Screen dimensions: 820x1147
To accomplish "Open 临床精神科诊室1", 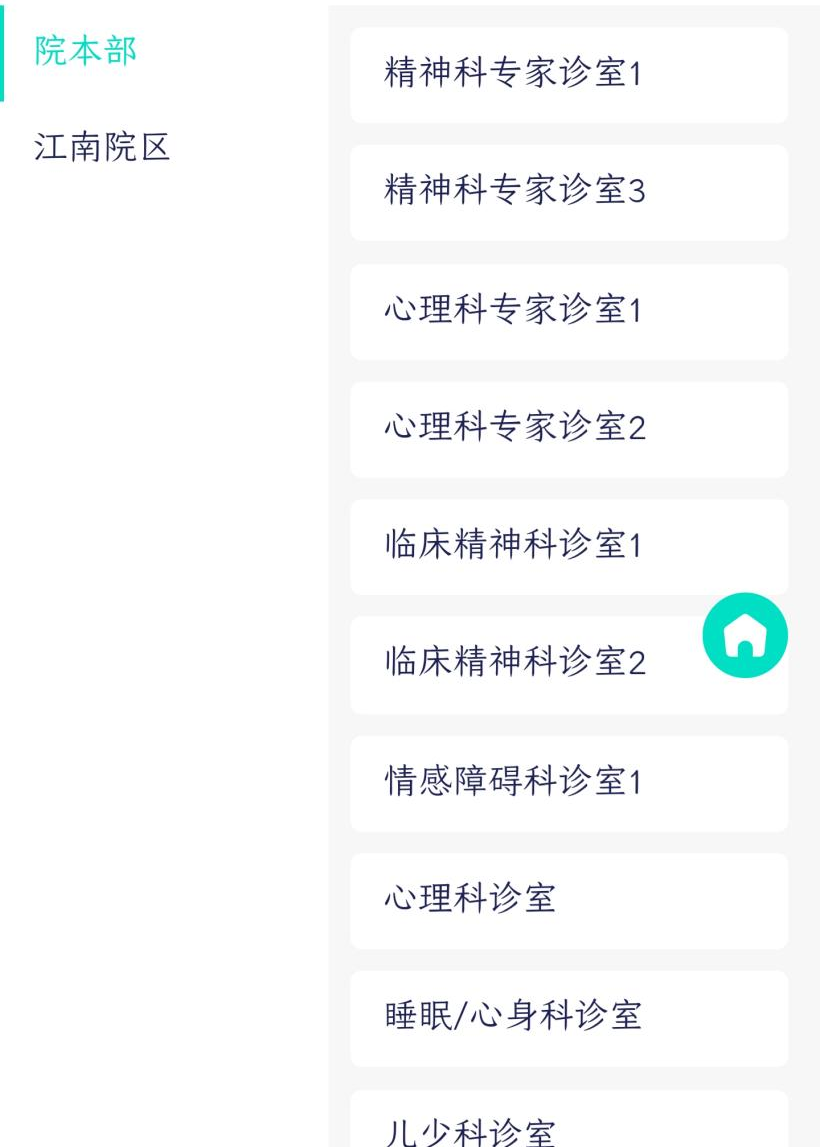I will 540,546.
